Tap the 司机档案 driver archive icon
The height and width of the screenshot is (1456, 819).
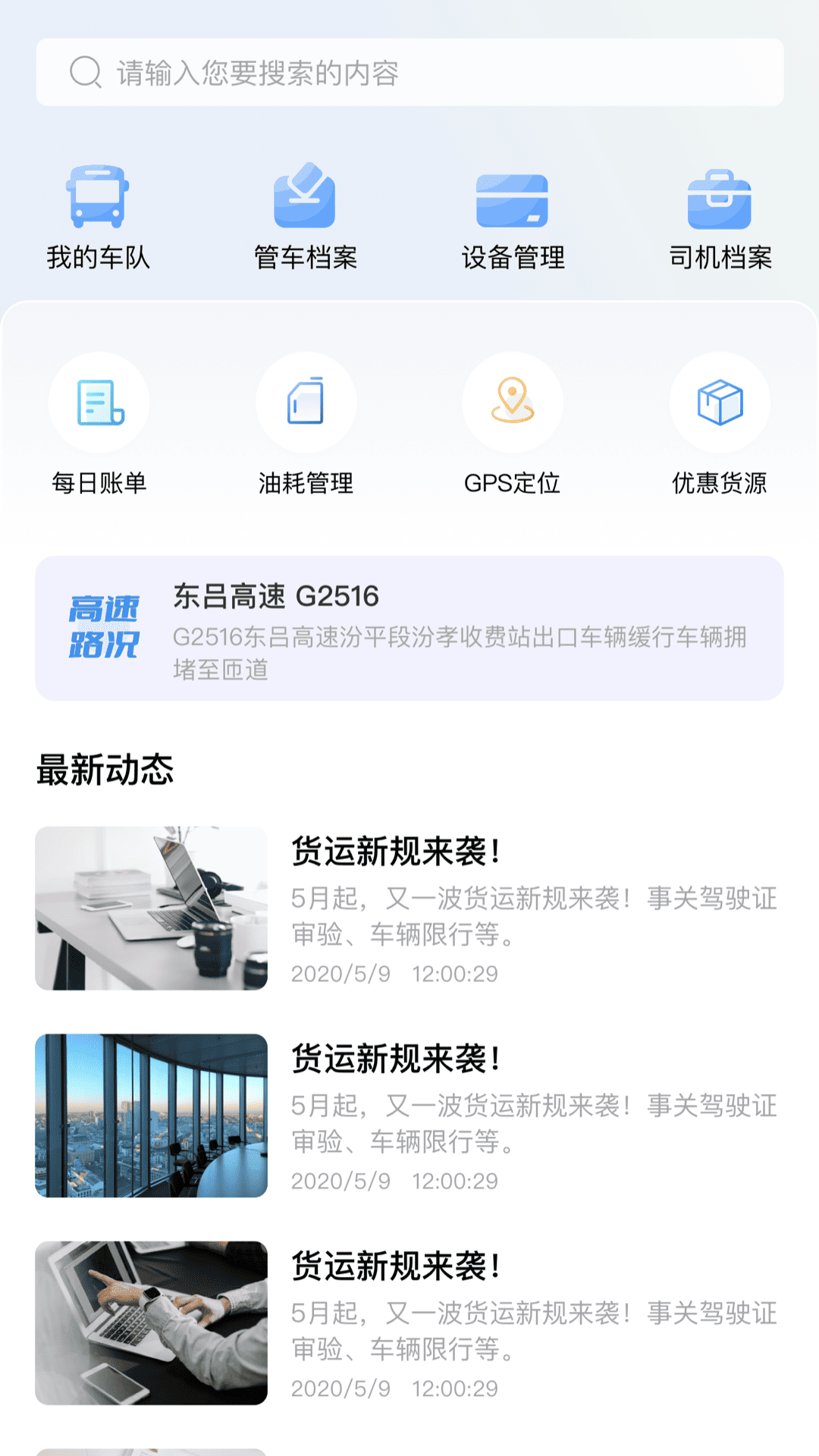tap(719, 199)
